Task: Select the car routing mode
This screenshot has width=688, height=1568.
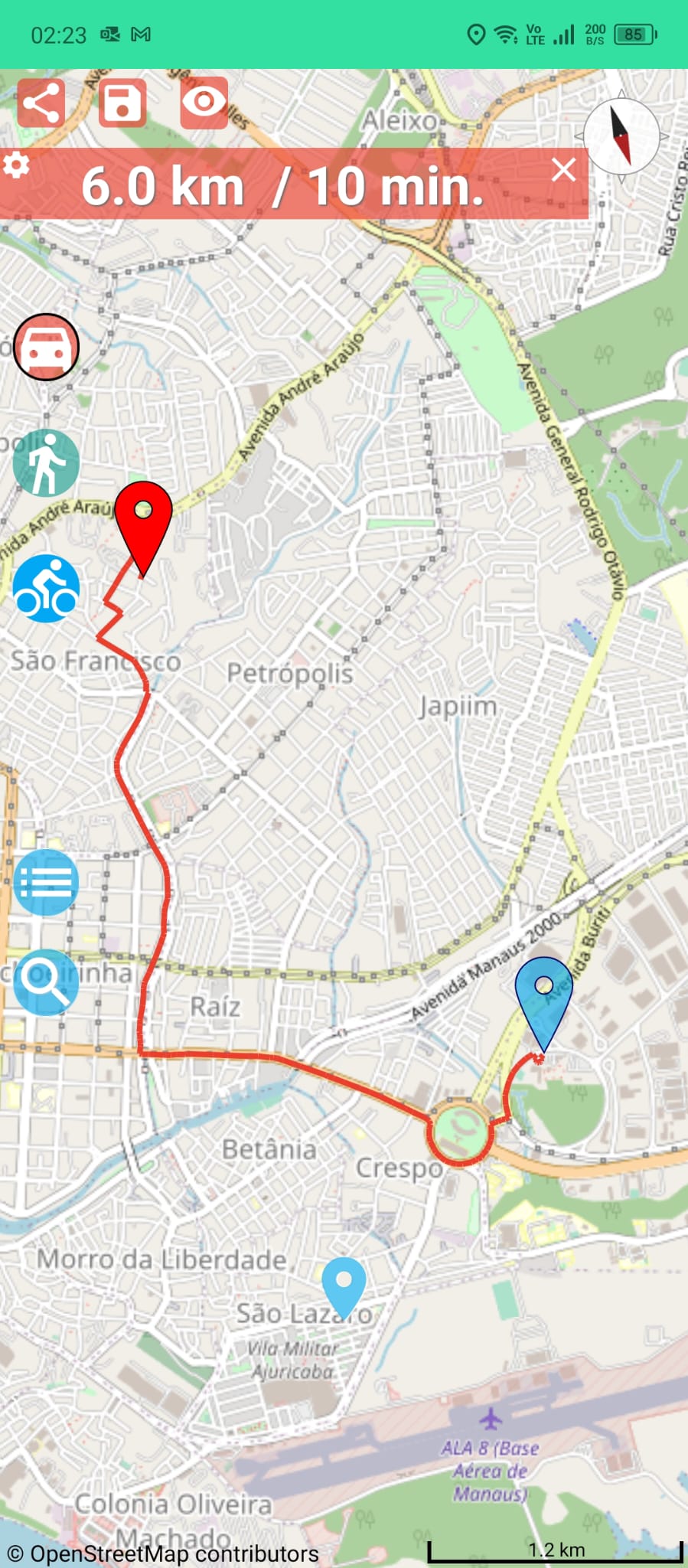Action: tap(45, 346)
